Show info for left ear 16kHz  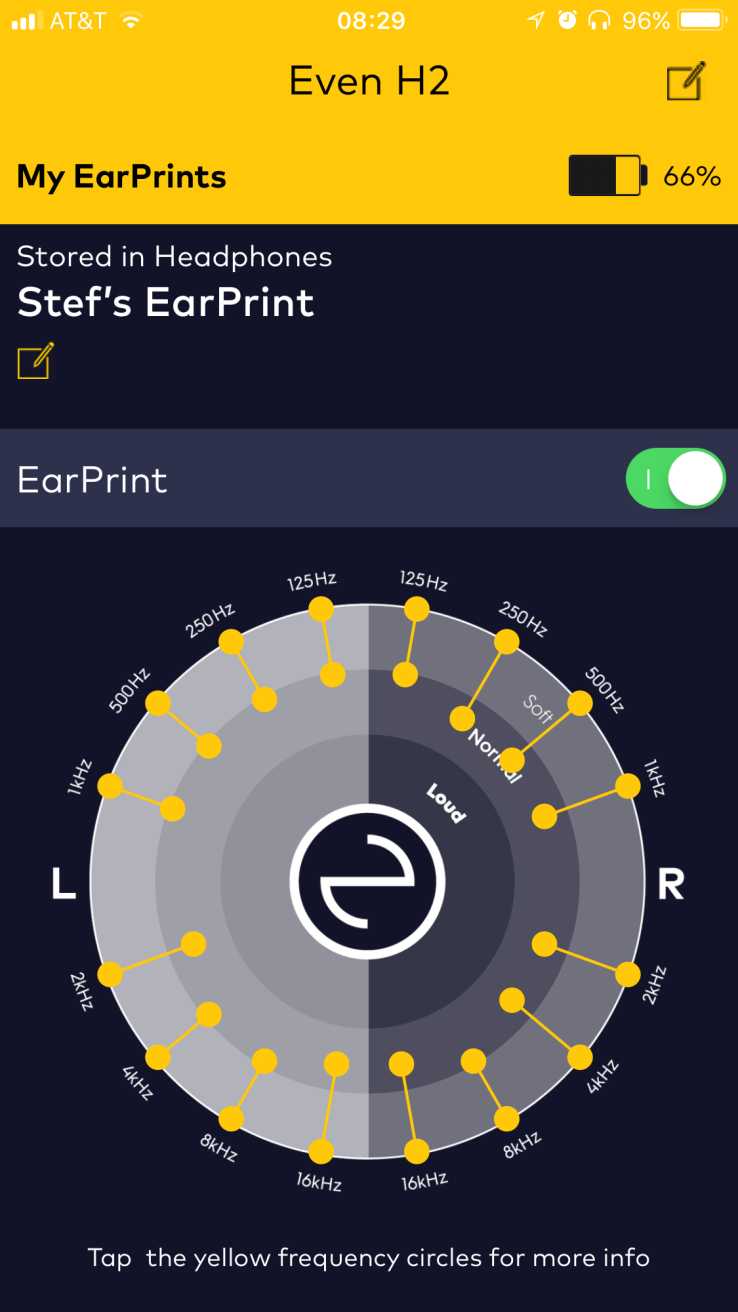tap(321, 1151)
